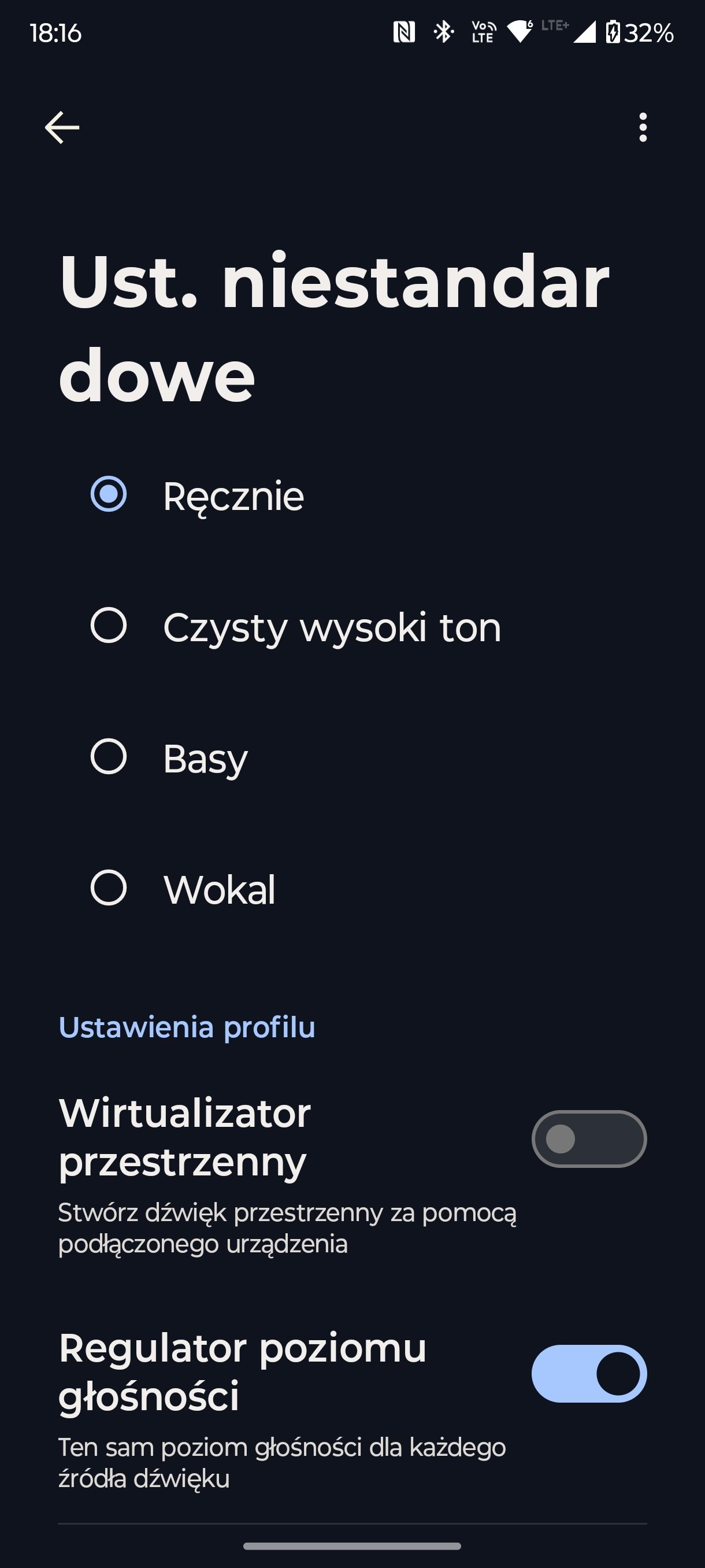Open the three-dot overflow menu
Image resolution: width=705 pixels, height=1568 pixels.
643,128
